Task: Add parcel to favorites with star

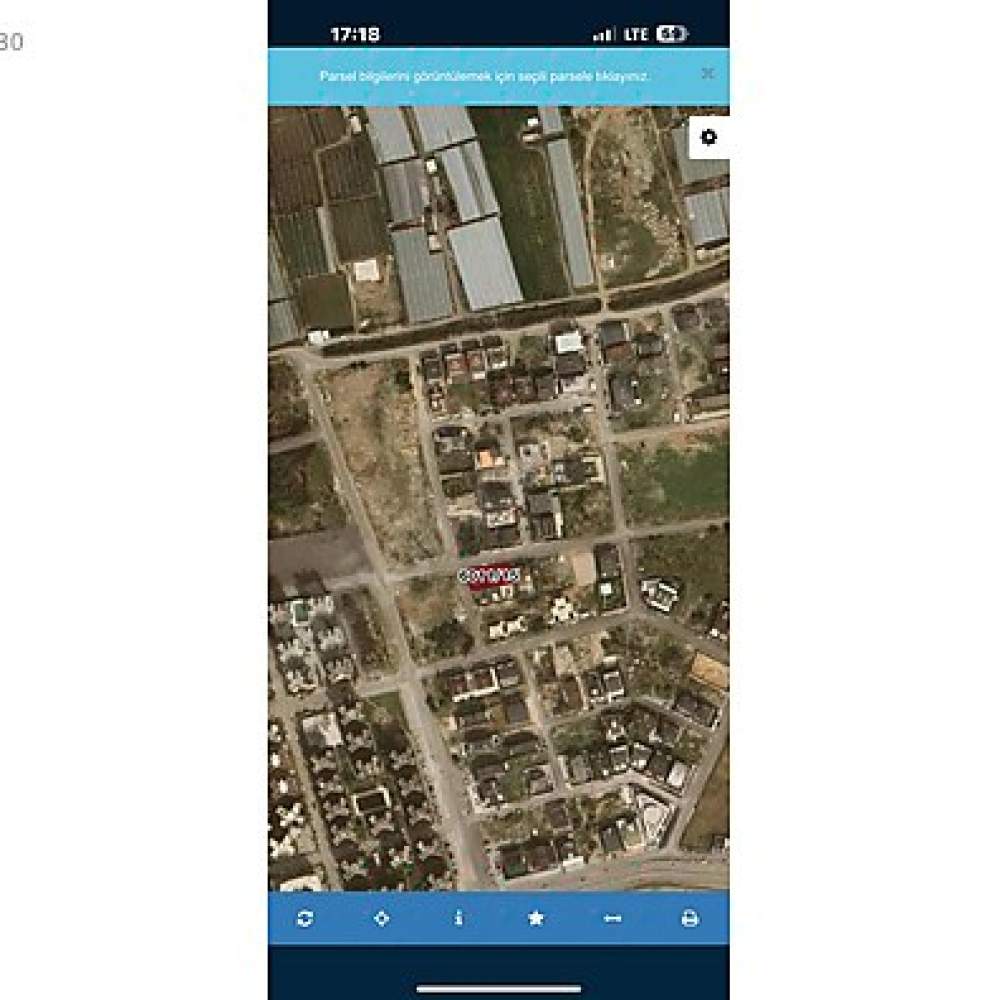Action: tap(536, 918)
